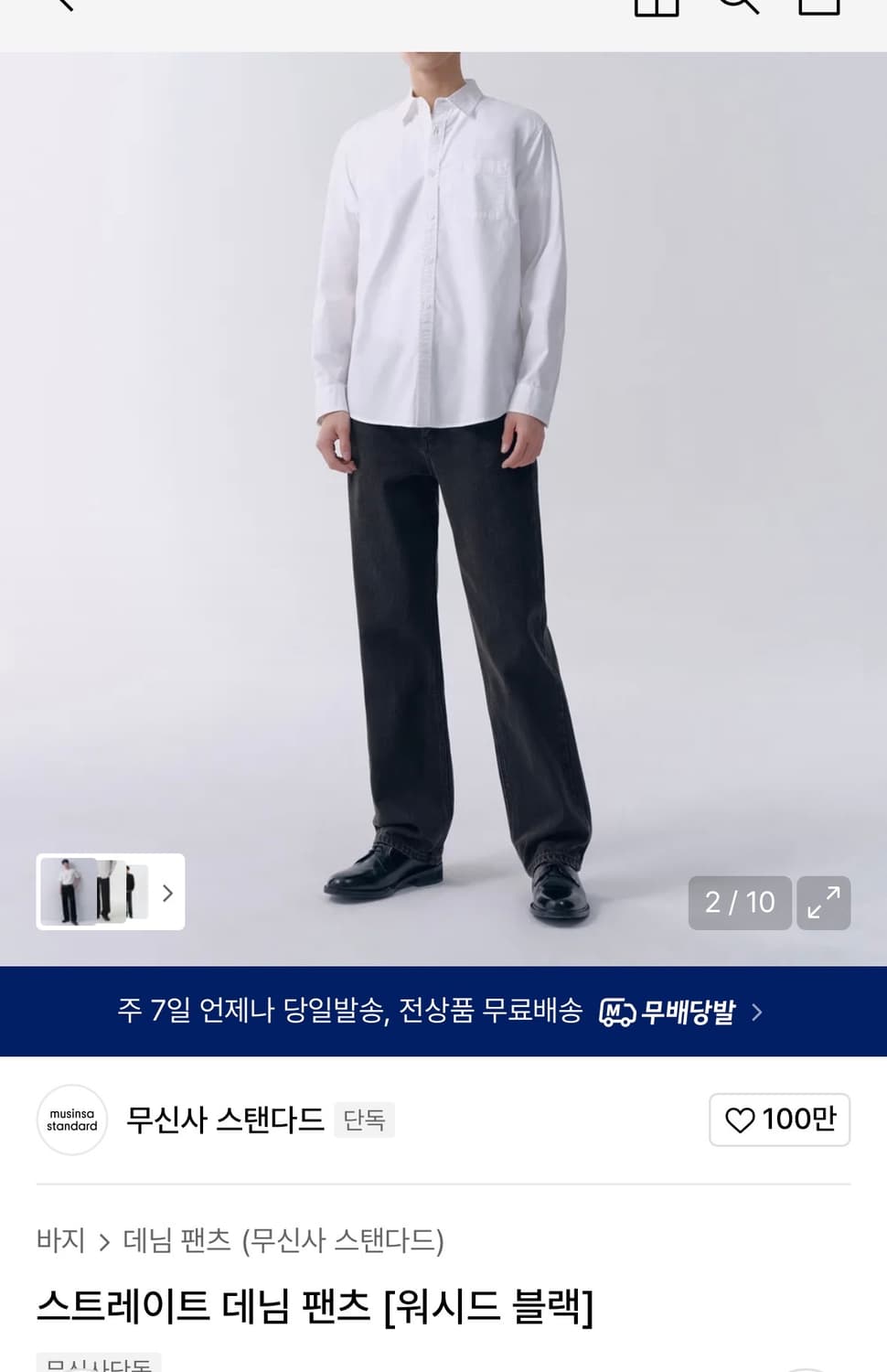Open the musinsa standard brand logo
The image size is (887, 1372).
tap(71, 1120)
